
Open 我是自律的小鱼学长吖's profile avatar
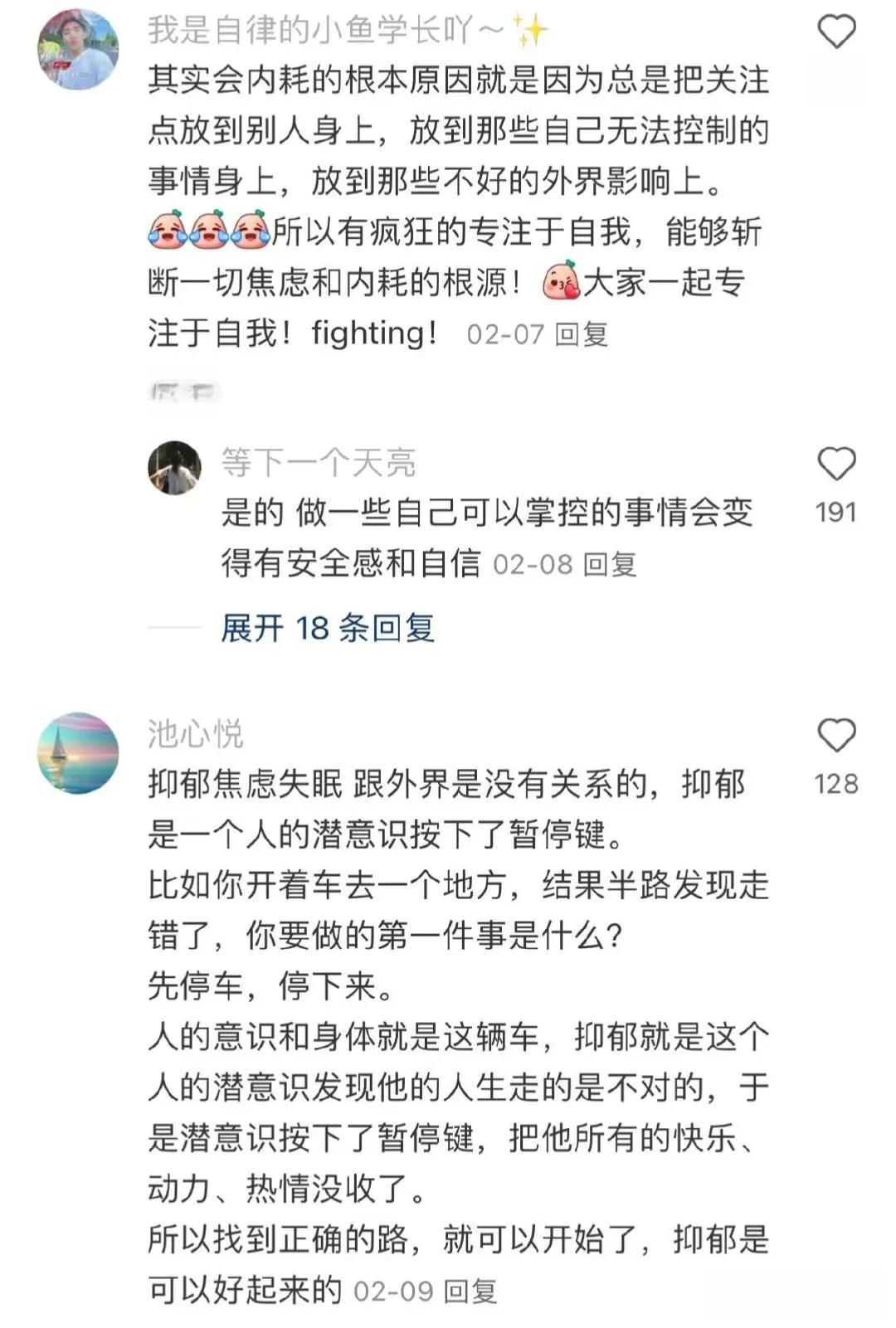[78, 49]
